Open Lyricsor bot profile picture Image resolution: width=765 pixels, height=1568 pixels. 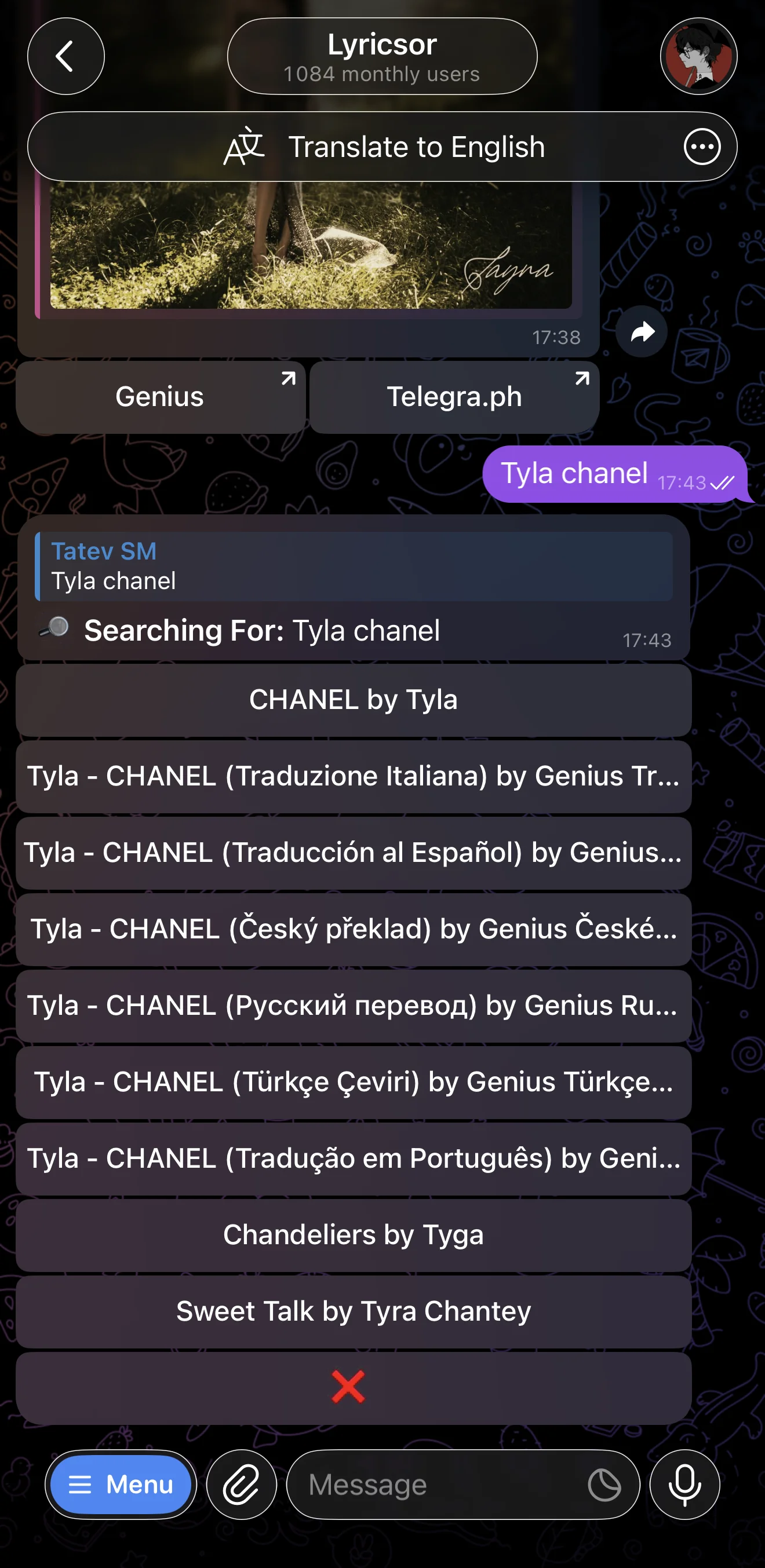698,56
